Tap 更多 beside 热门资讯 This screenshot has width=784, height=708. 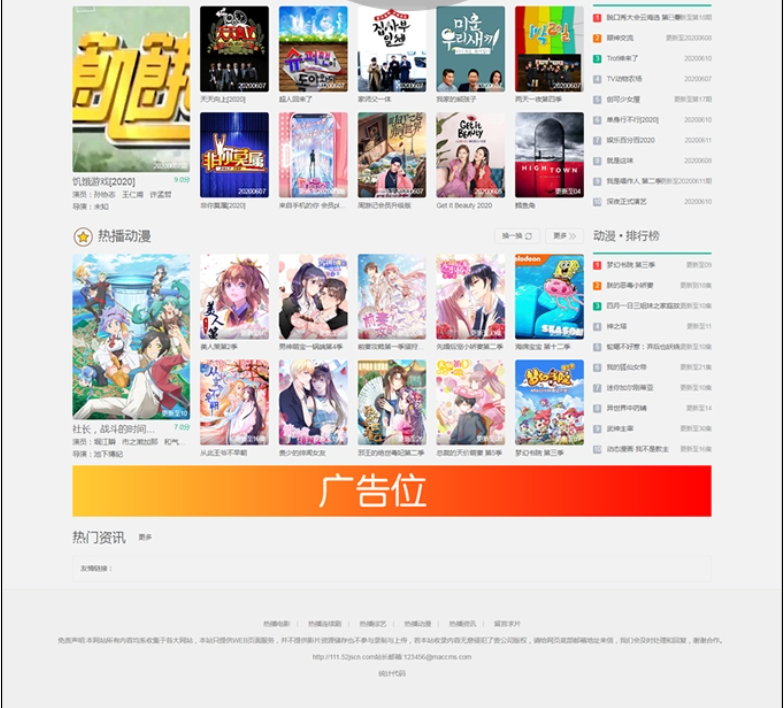point(145,538)
